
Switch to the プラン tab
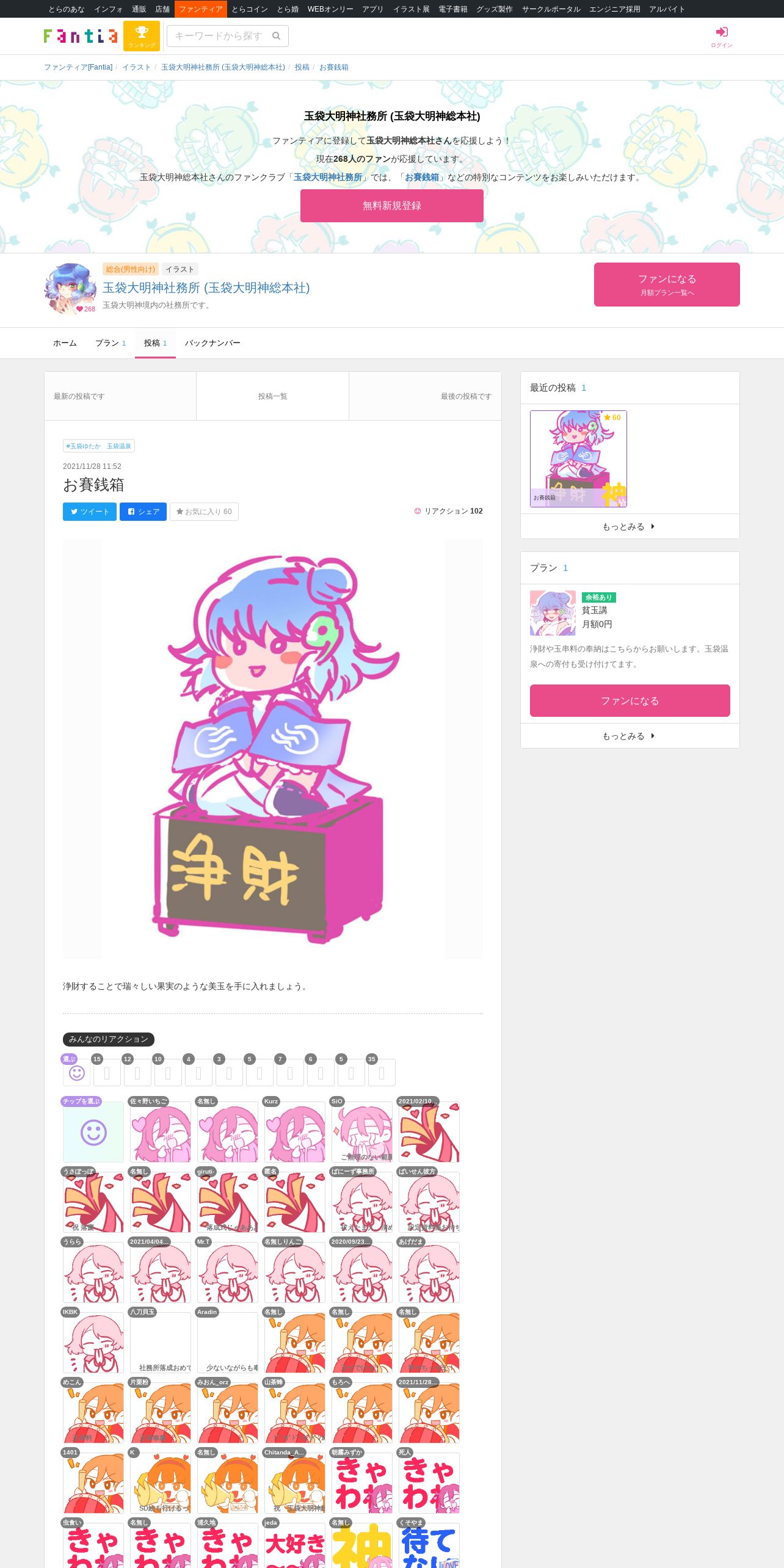110,343
